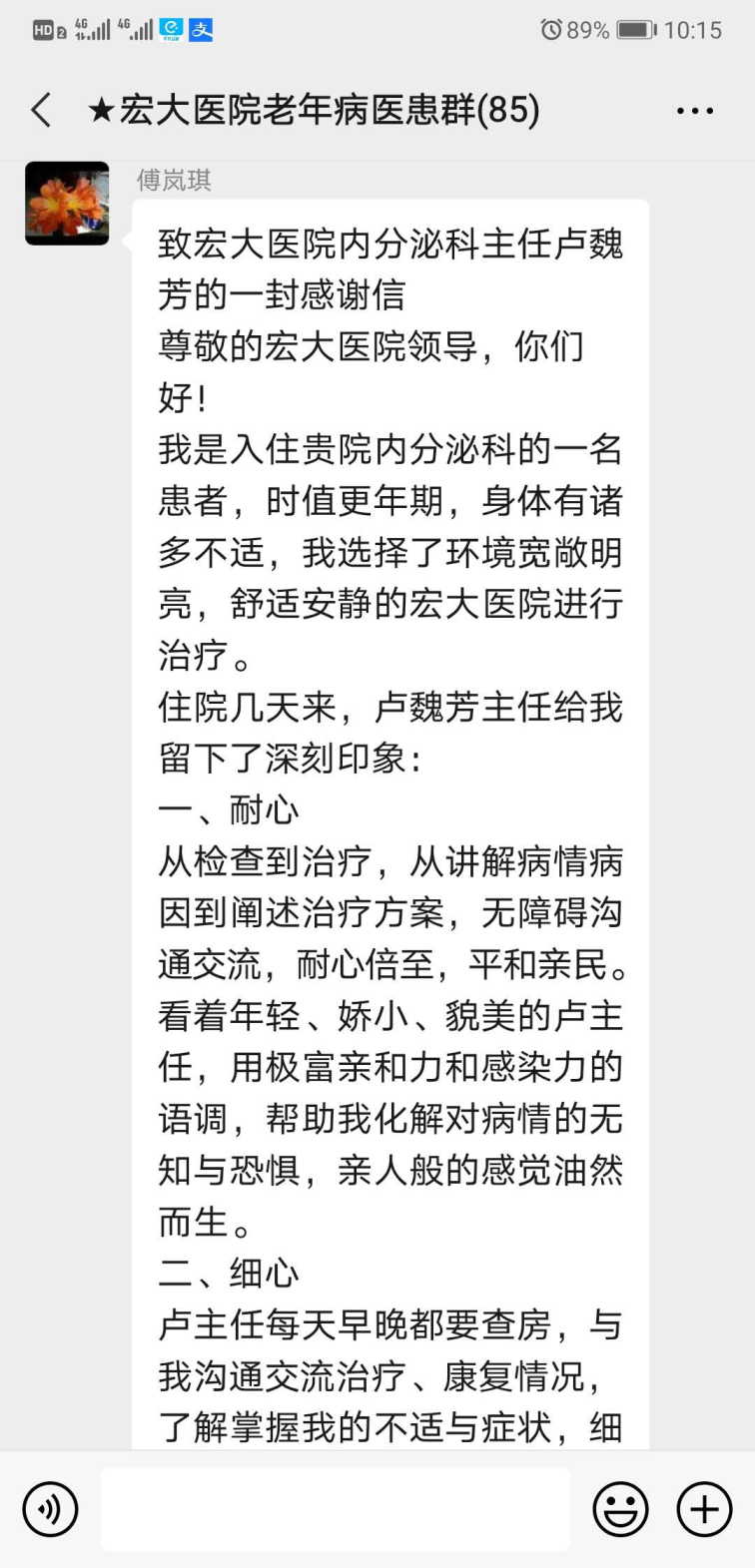Open the group chat's three-dot menu
This screenshot has height=1568, width=755.
pos(694,111)
